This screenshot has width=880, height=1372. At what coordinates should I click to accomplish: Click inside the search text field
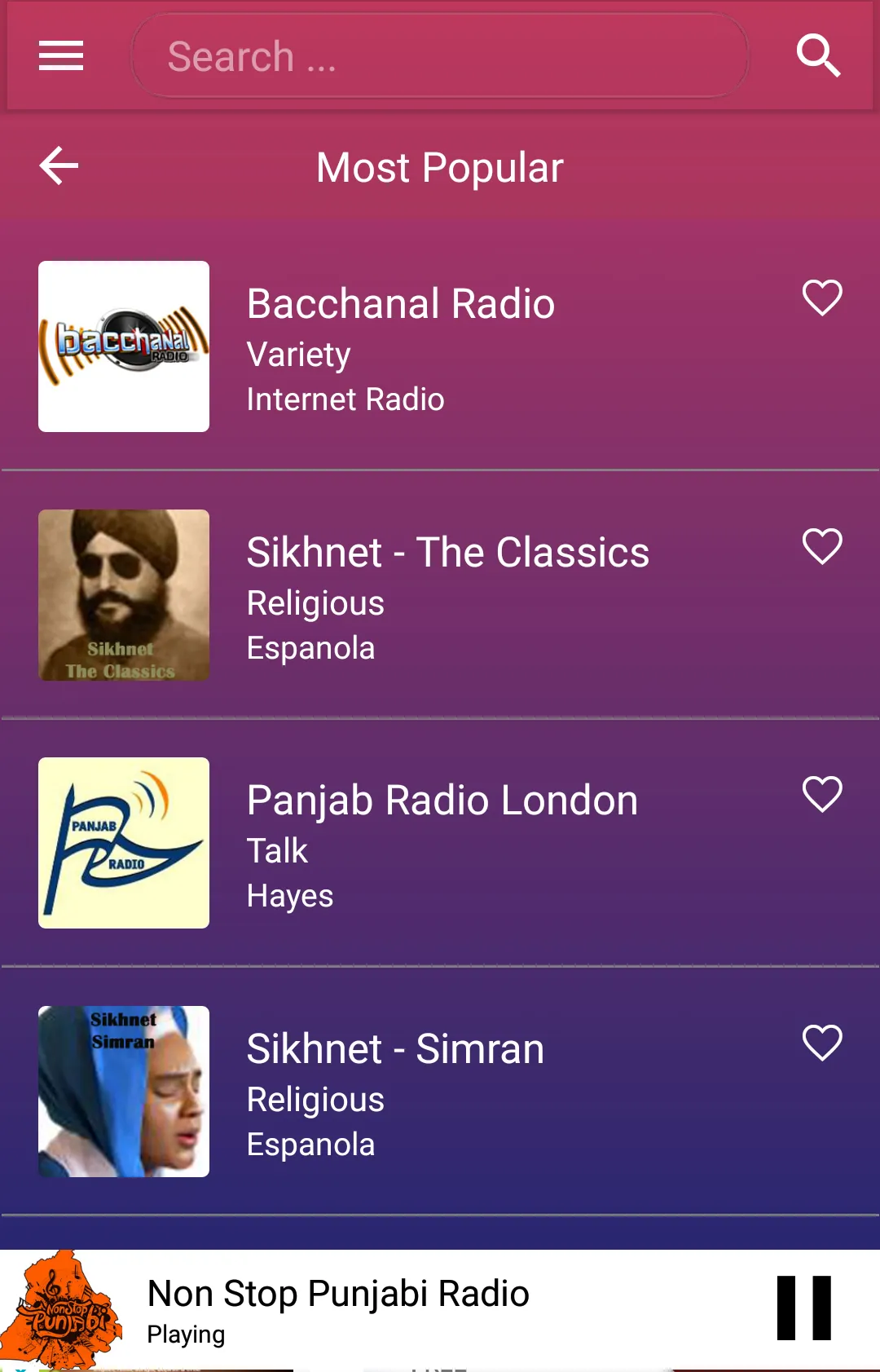point(438,55)
